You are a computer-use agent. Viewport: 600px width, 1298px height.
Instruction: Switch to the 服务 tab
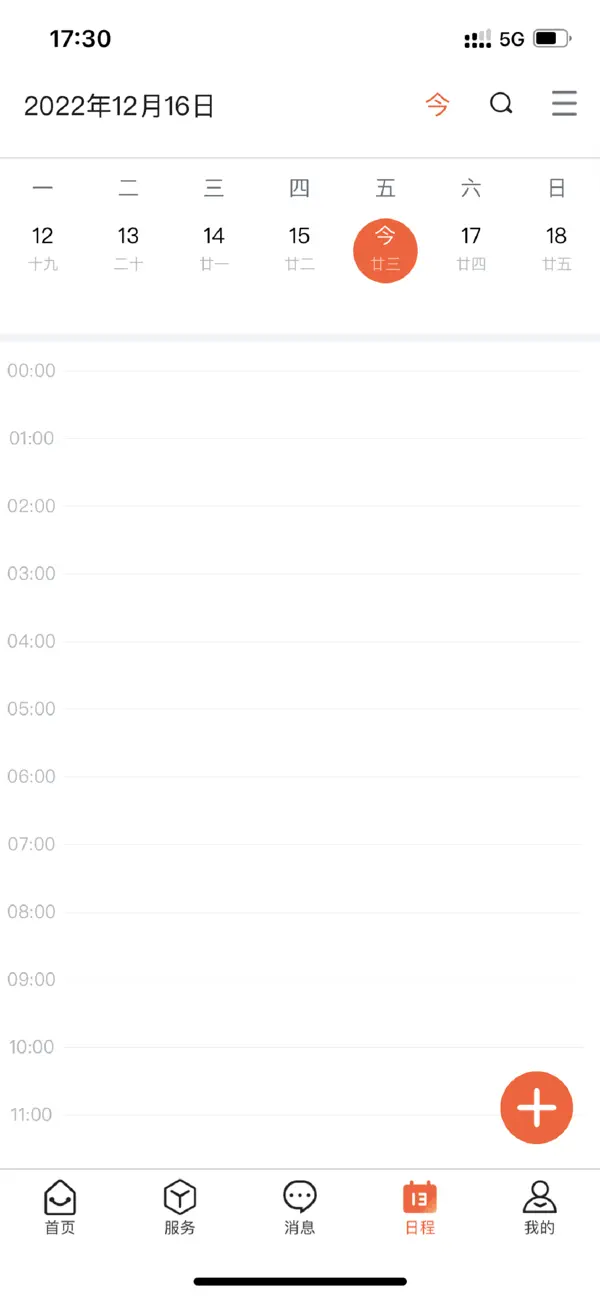[x=180, y=1207]
